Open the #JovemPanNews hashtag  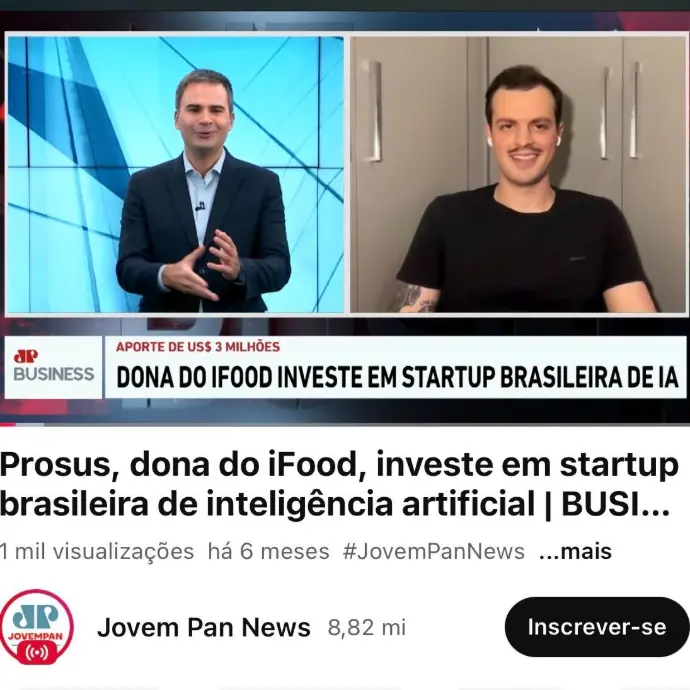433,551
